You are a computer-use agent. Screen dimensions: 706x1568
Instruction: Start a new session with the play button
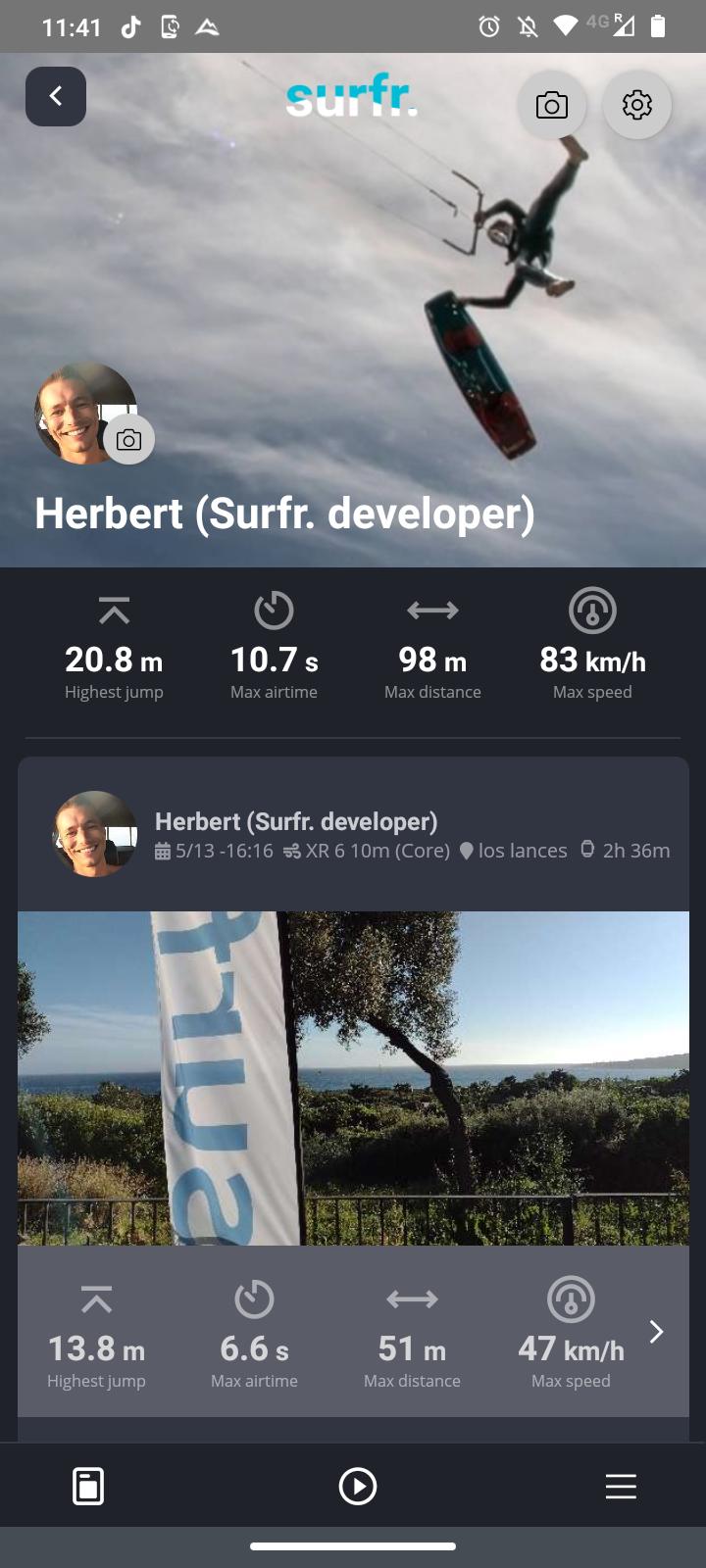(357, 1487)
